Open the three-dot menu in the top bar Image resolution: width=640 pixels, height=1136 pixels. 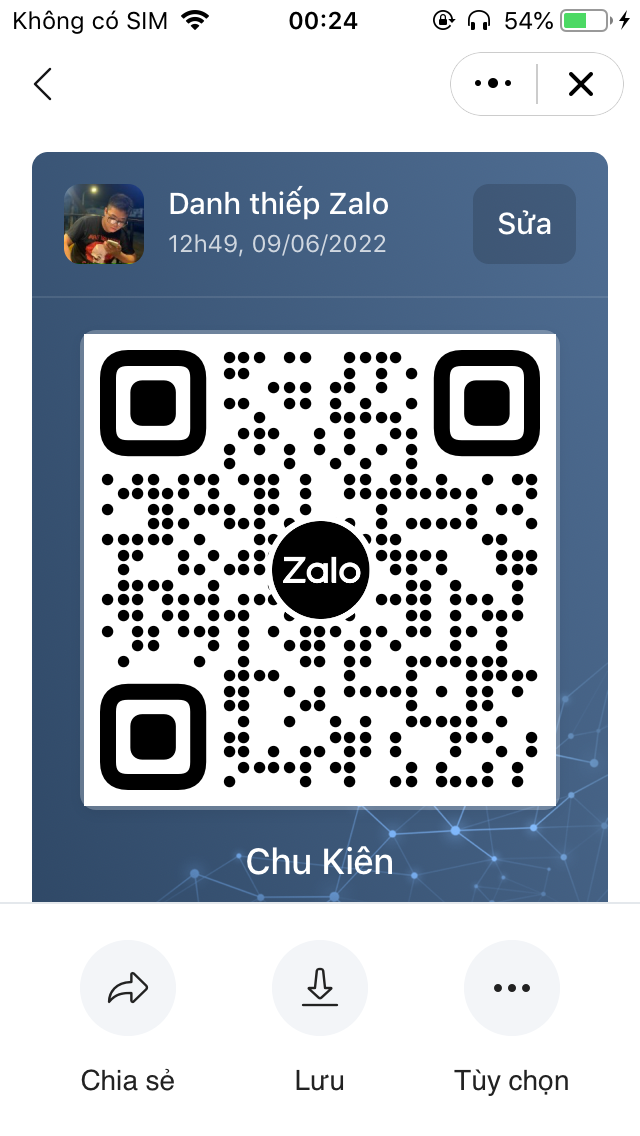point(493,84)
